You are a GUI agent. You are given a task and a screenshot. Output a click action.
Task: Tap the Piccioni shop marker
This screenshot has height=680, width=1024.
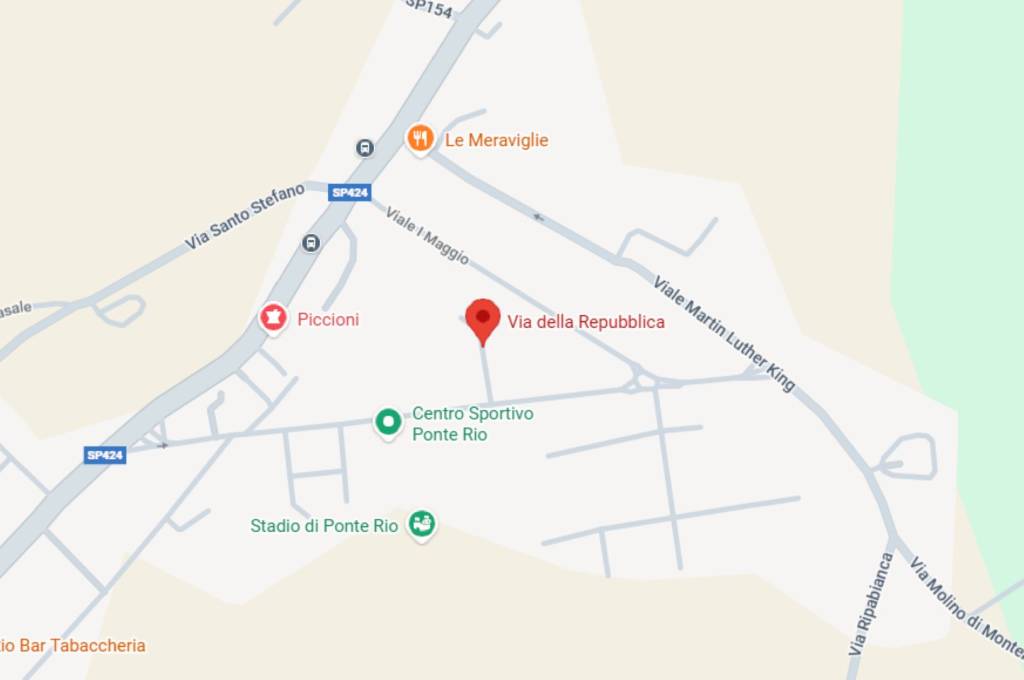tap(272, 319)
